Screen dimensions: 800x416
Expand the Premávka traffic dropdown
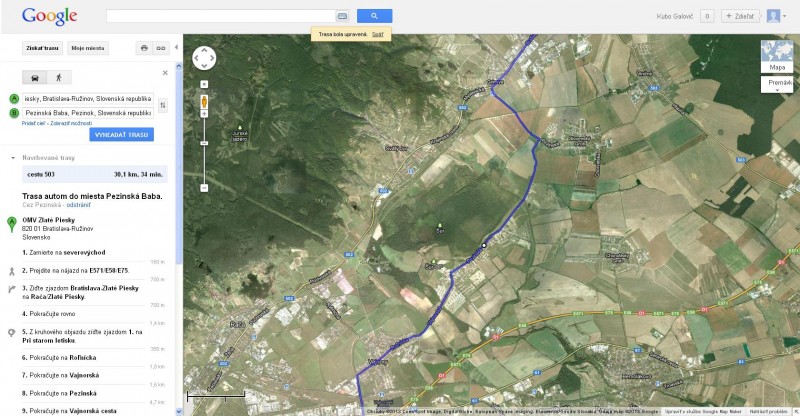tap(777, 83)
